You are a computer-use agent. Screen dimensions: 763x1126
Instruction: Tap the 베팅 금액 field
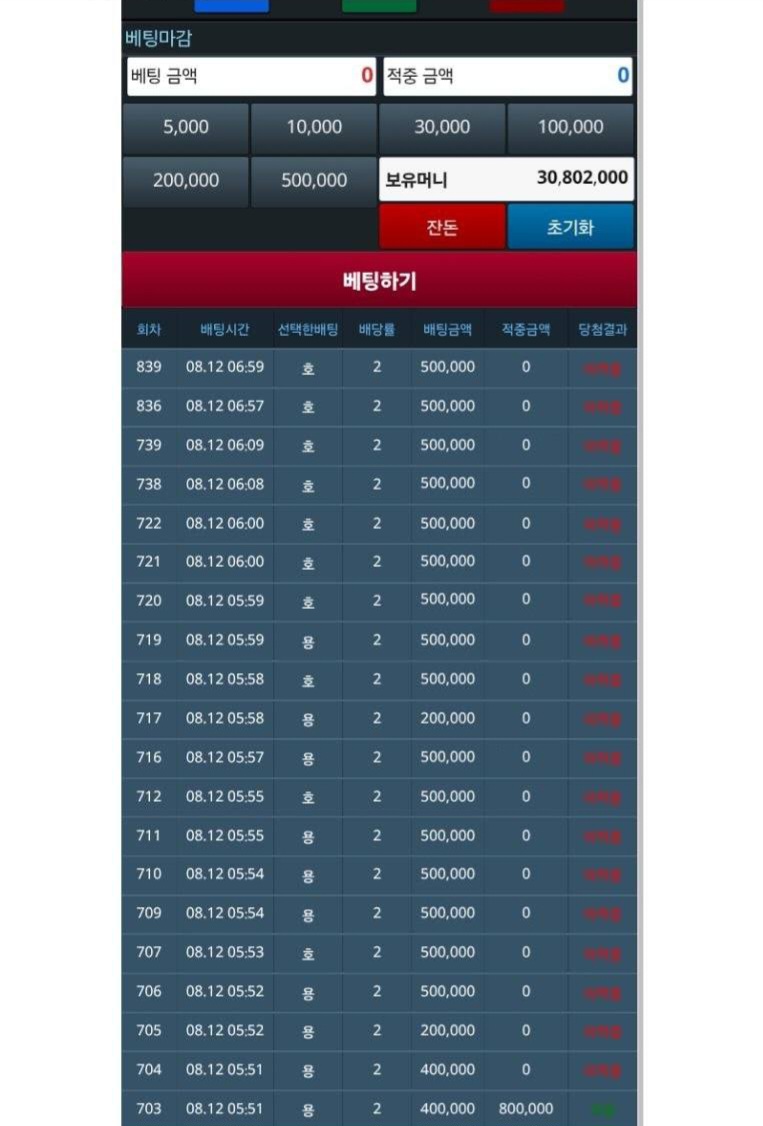coord(251,76)
